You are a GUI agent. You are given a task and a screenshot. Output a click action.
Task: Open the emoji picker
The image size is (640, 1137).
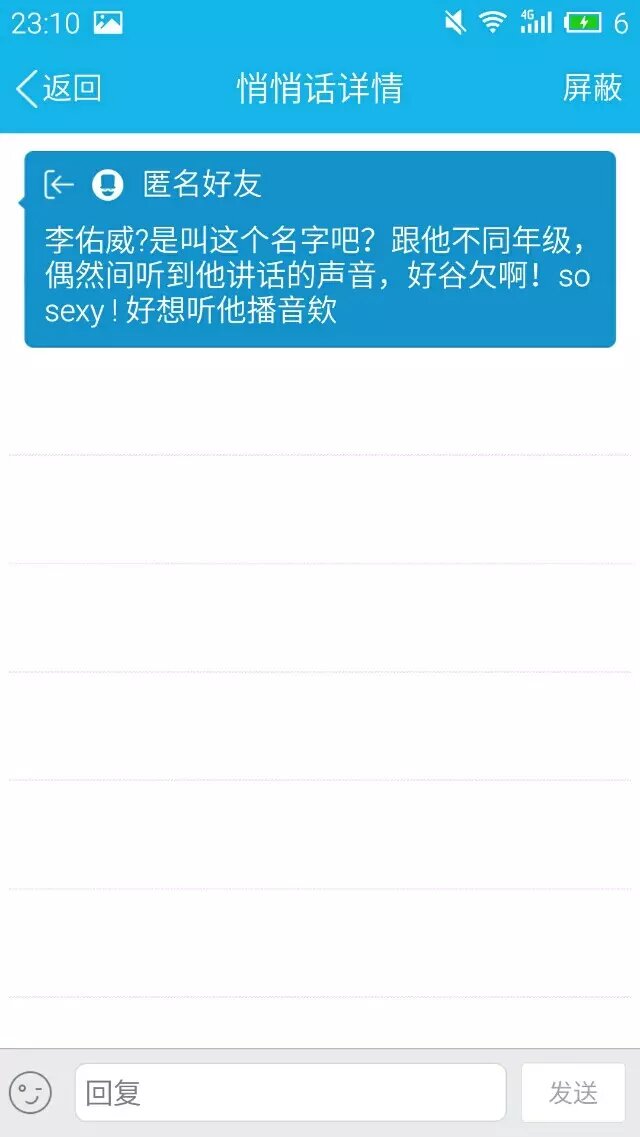click(x=30, y=1092)
